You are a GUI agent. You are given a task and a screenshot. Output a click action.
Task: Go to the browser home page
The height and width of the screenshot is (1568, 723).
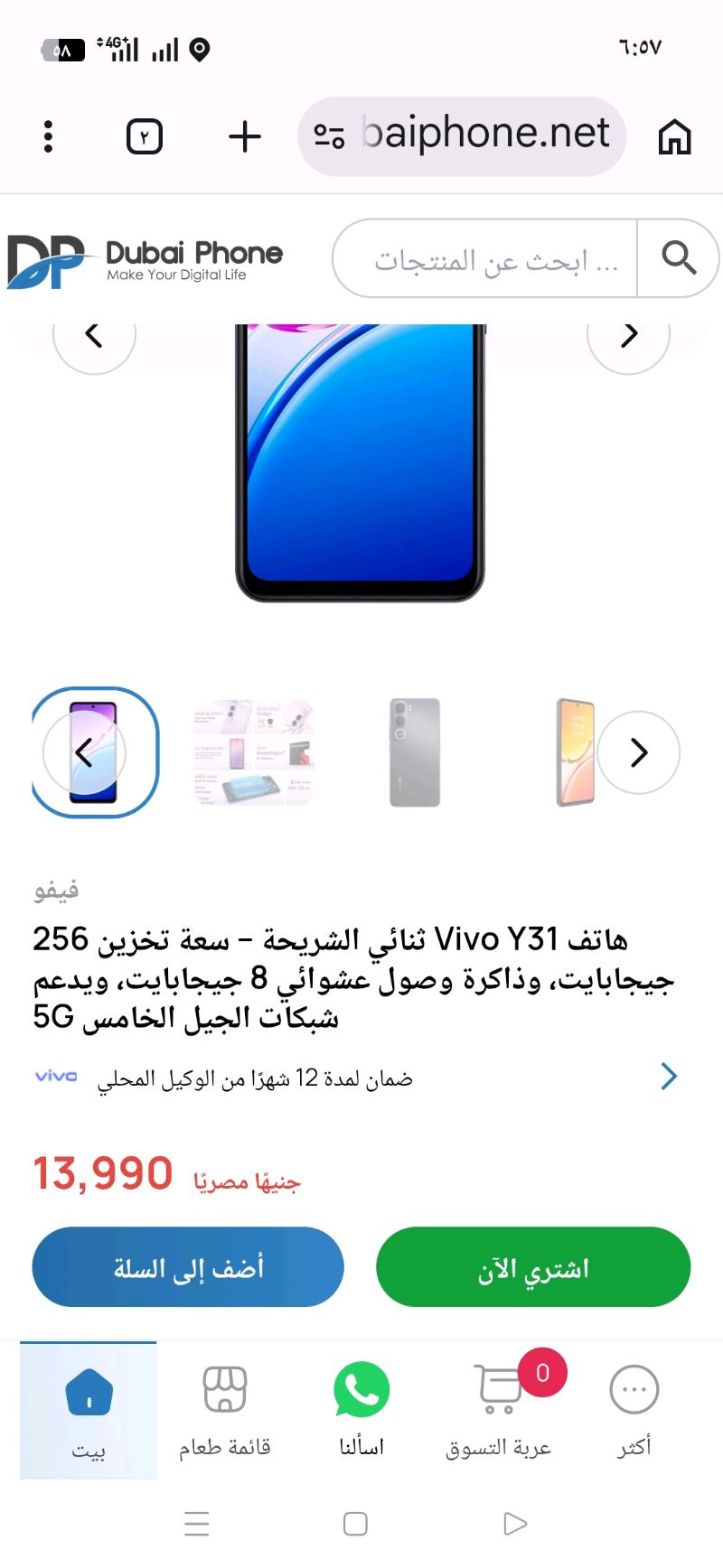pos(674,137)
